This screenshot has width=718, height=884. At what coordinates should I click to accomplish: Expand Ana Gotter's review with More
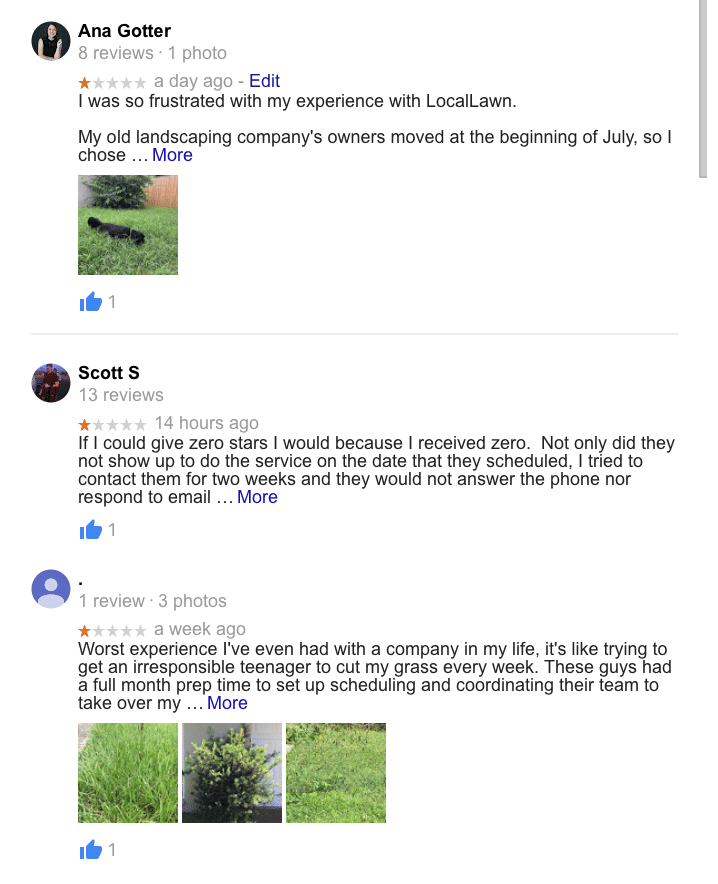[172, 155]
